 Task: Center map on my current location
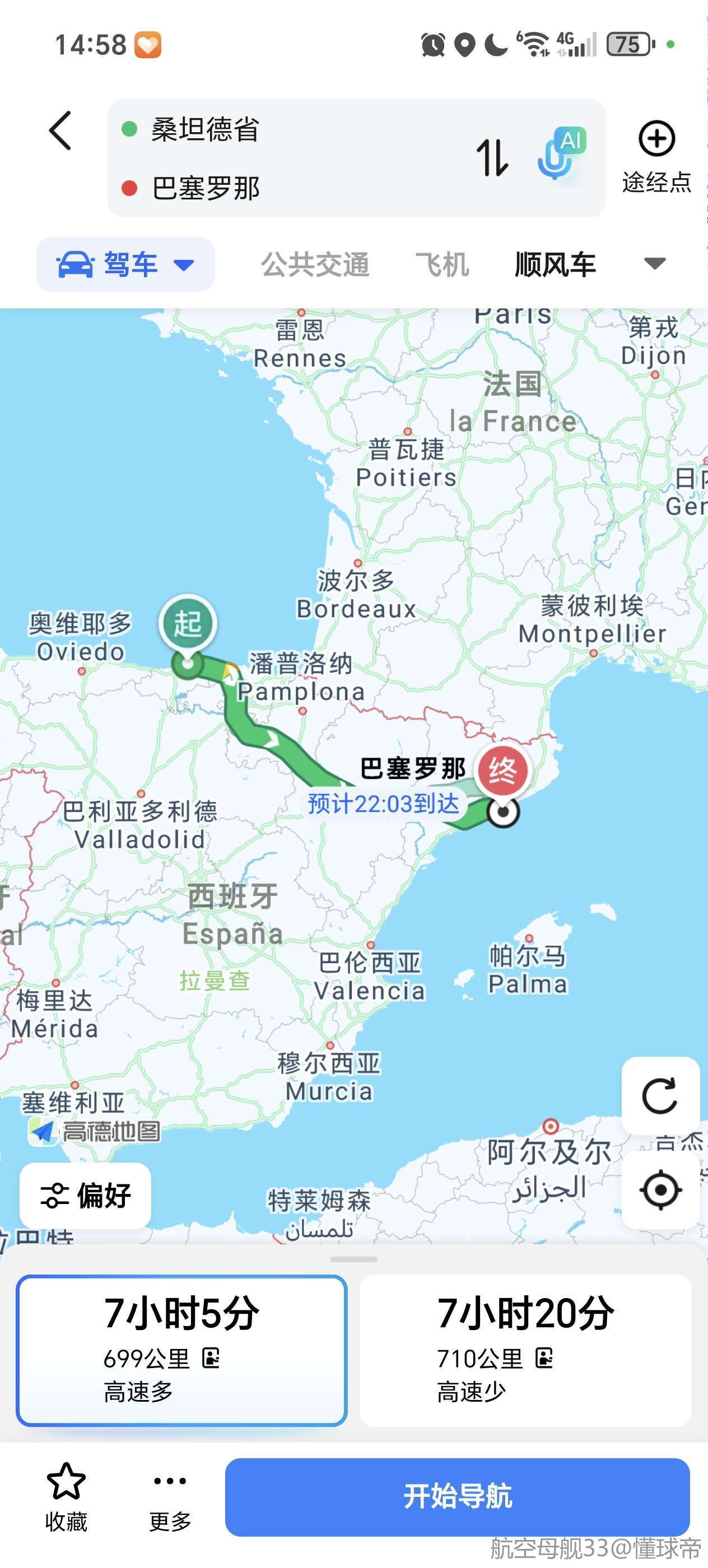(x=660, y=1189)
